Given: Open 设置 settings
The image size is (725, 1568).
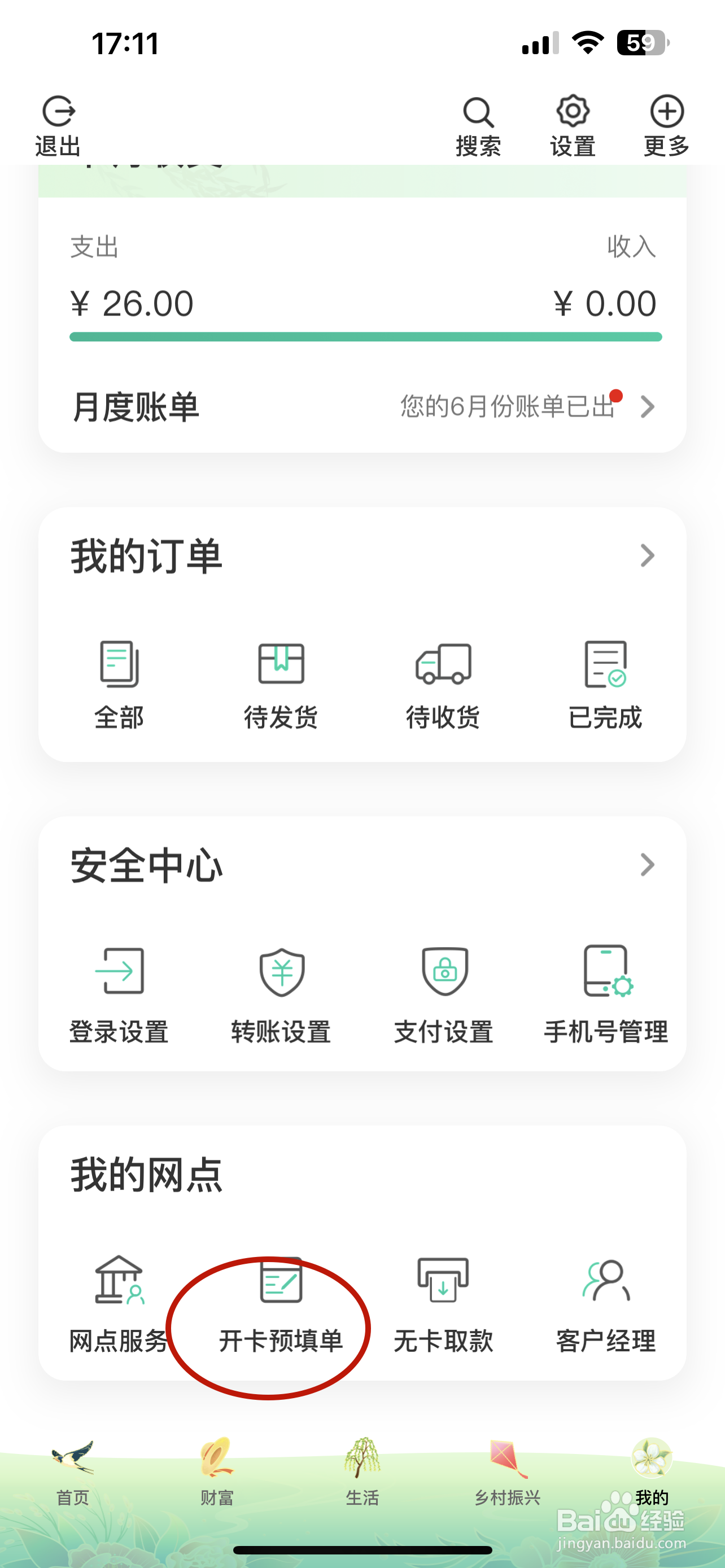Looking at the screenshot, I should coord(573,126).
